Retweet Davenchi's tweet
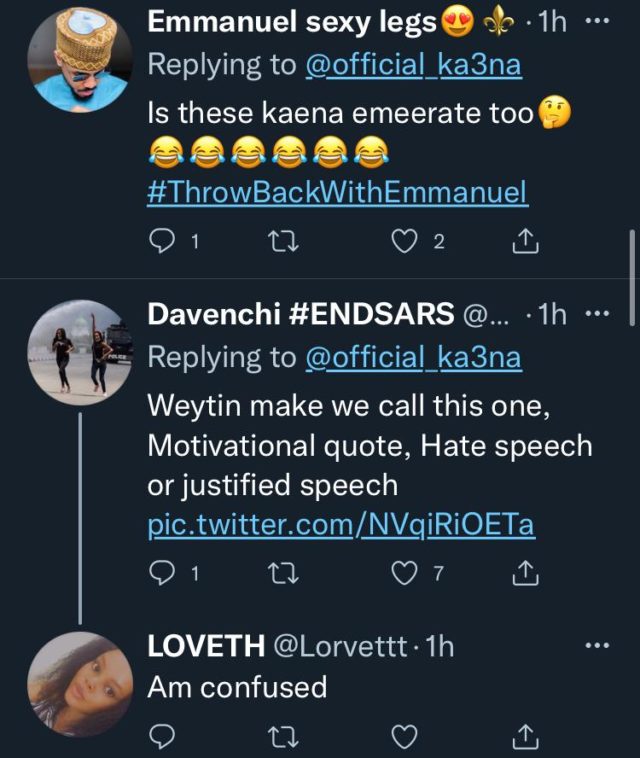This screenshot has height=758, width=640. tap(282, 574)
